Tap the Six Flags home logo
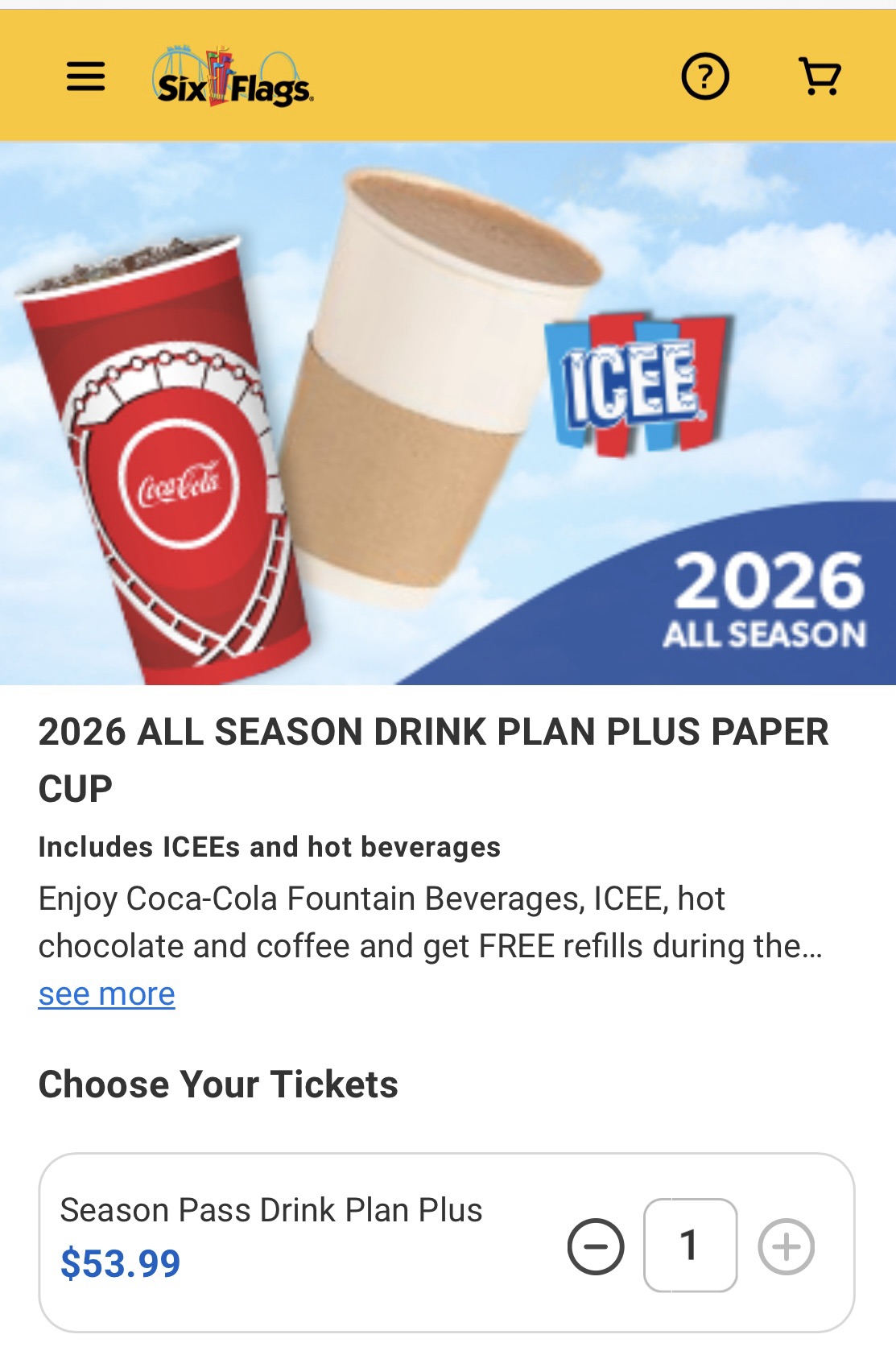 tap(233, 79)
